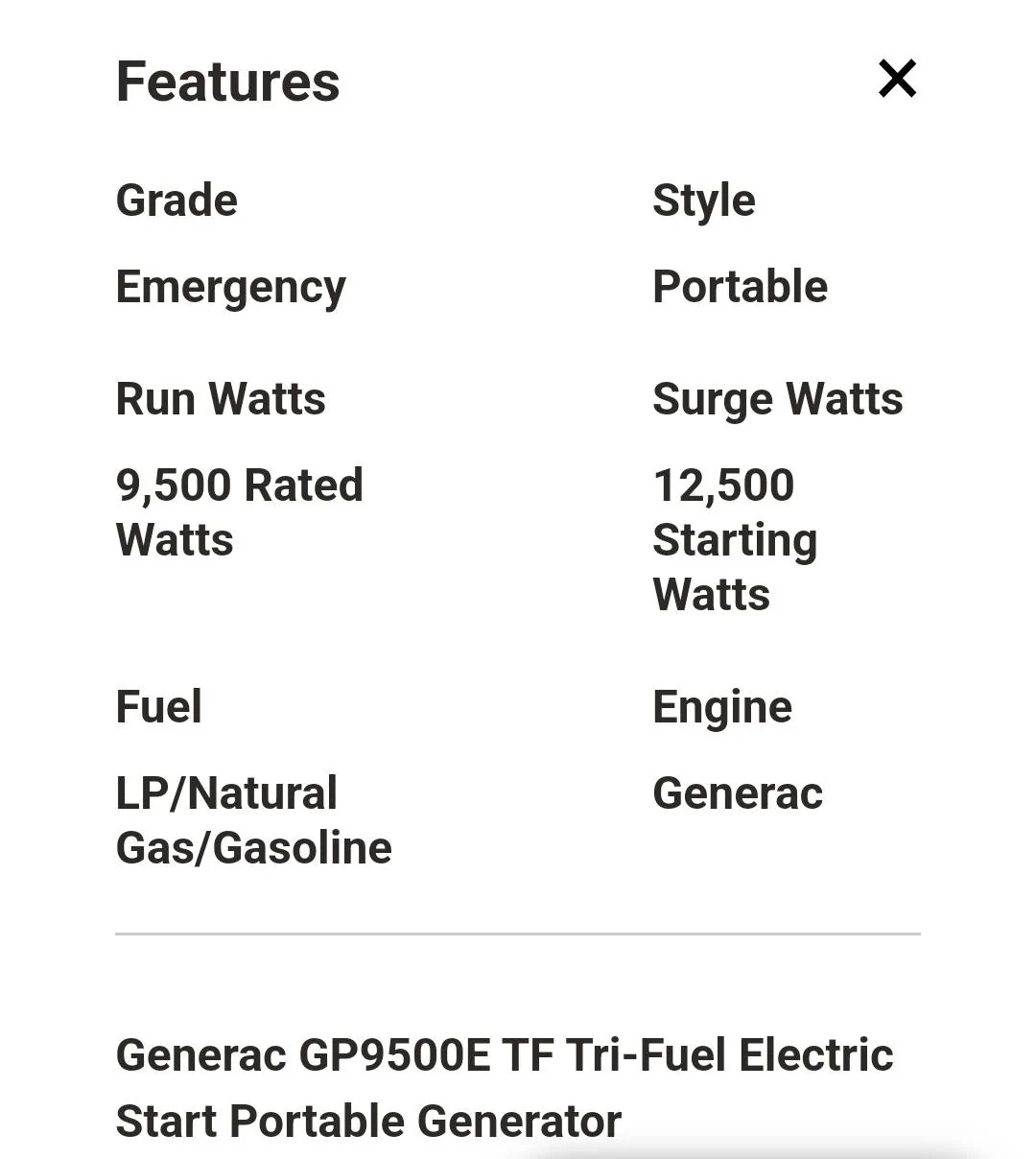The height and width of the screenshot is (1159, 1036).
Task: Click inside the Features modal area
Action: click(518, 576)
